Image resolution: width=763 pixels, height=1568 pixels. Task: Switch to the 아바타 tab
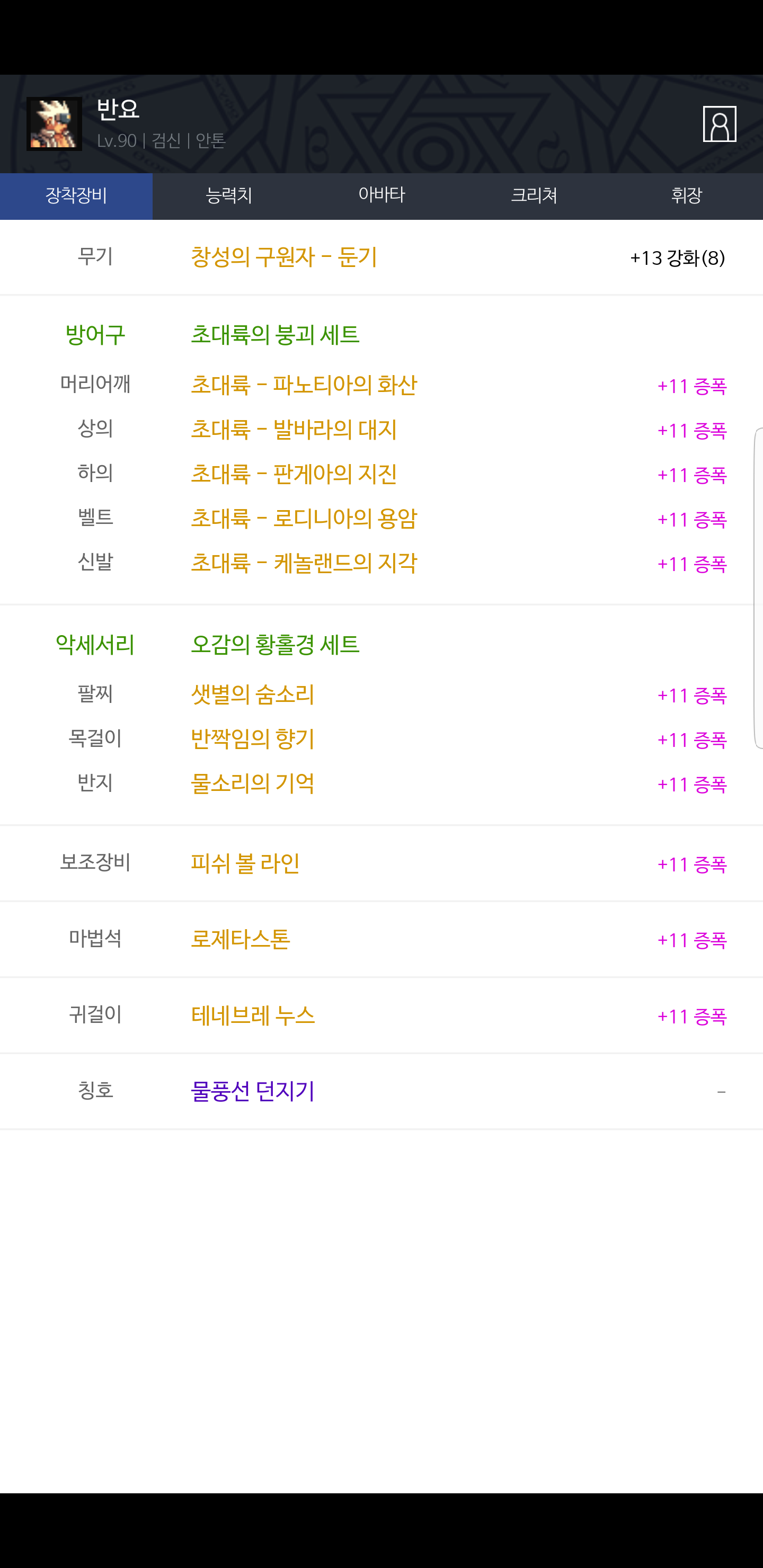coord(381,196)
